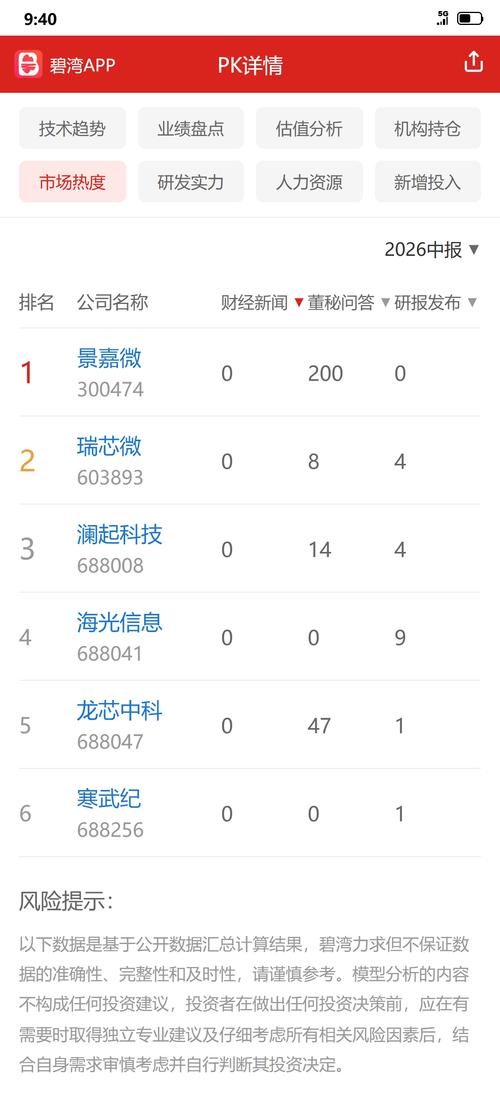Open 海光信息 688041 stock details

coord(119,637)
